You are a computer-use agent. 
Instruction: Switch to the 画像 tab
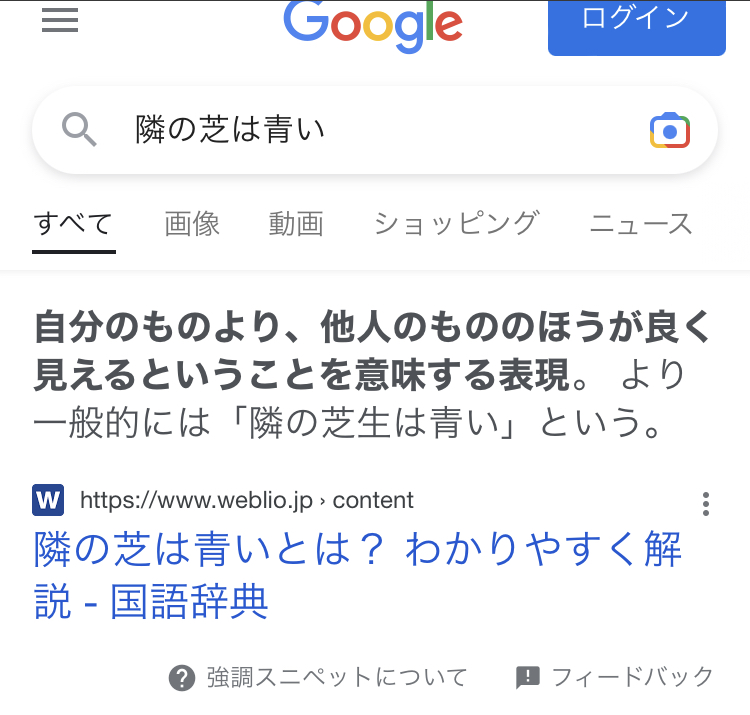point(192,224)
